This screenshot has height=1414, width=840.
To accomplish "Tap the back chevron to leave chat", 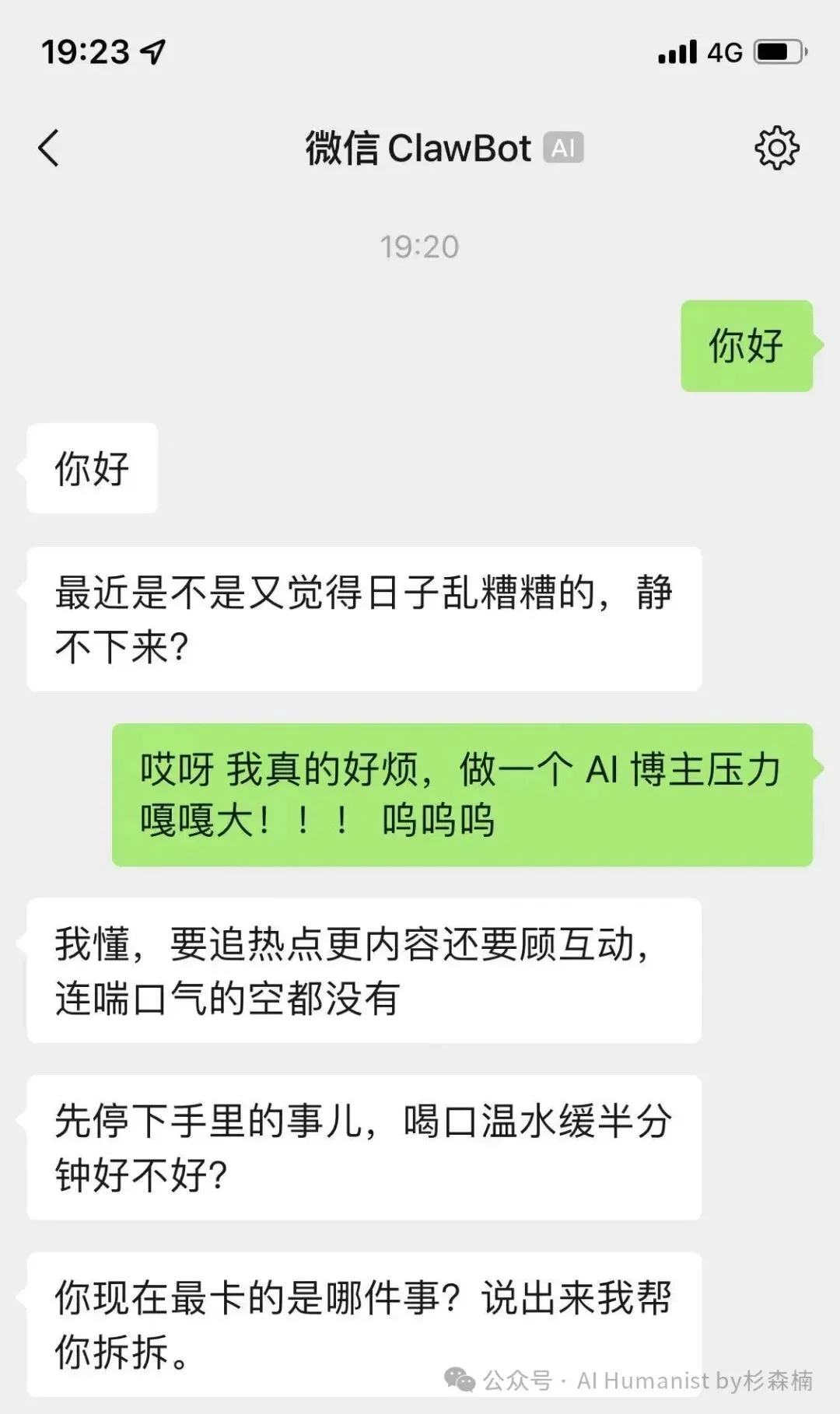I will (x=49, y=148).
